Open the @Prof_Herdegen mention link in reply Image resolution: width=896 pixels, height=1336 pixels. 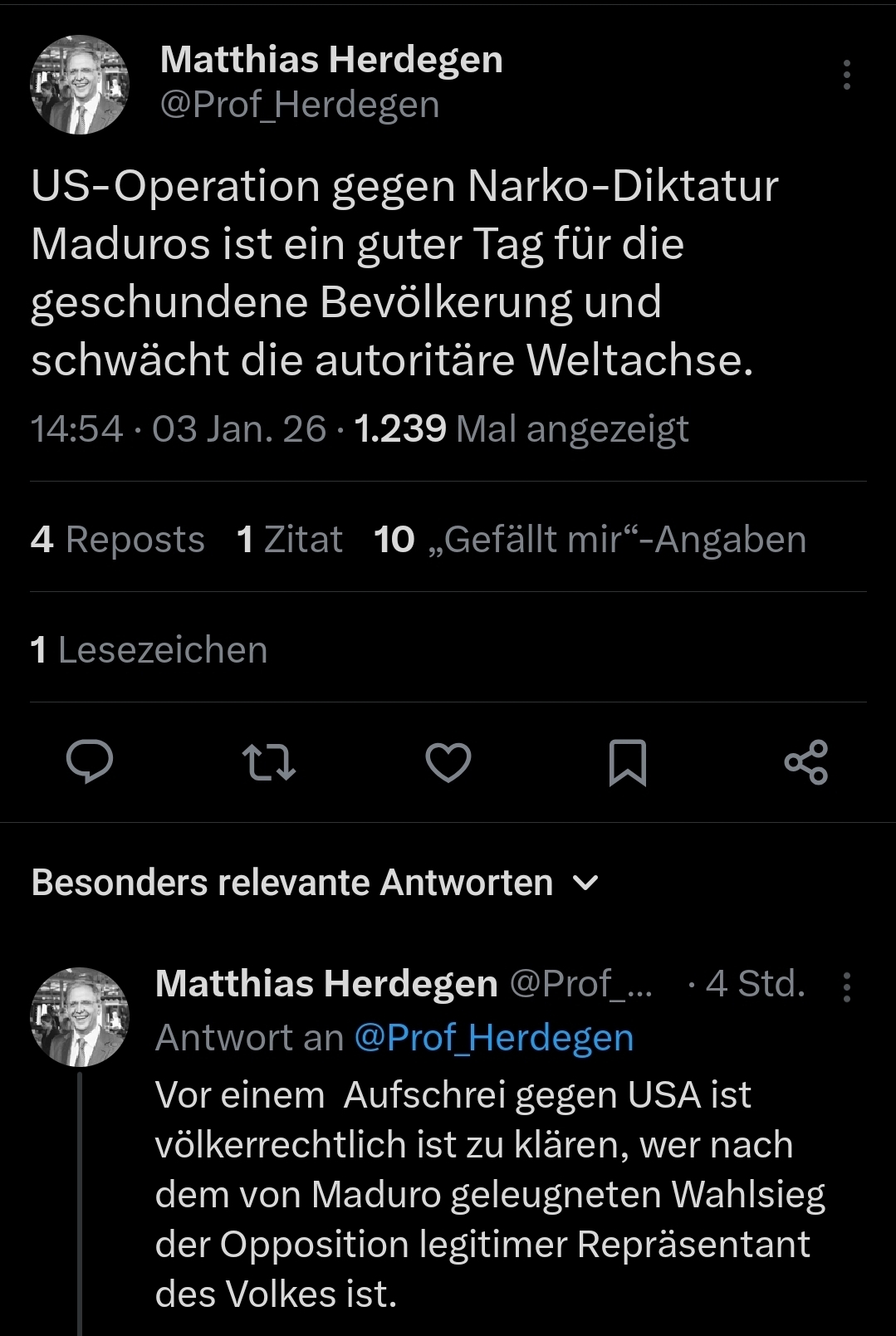(x=493, y=1038)
